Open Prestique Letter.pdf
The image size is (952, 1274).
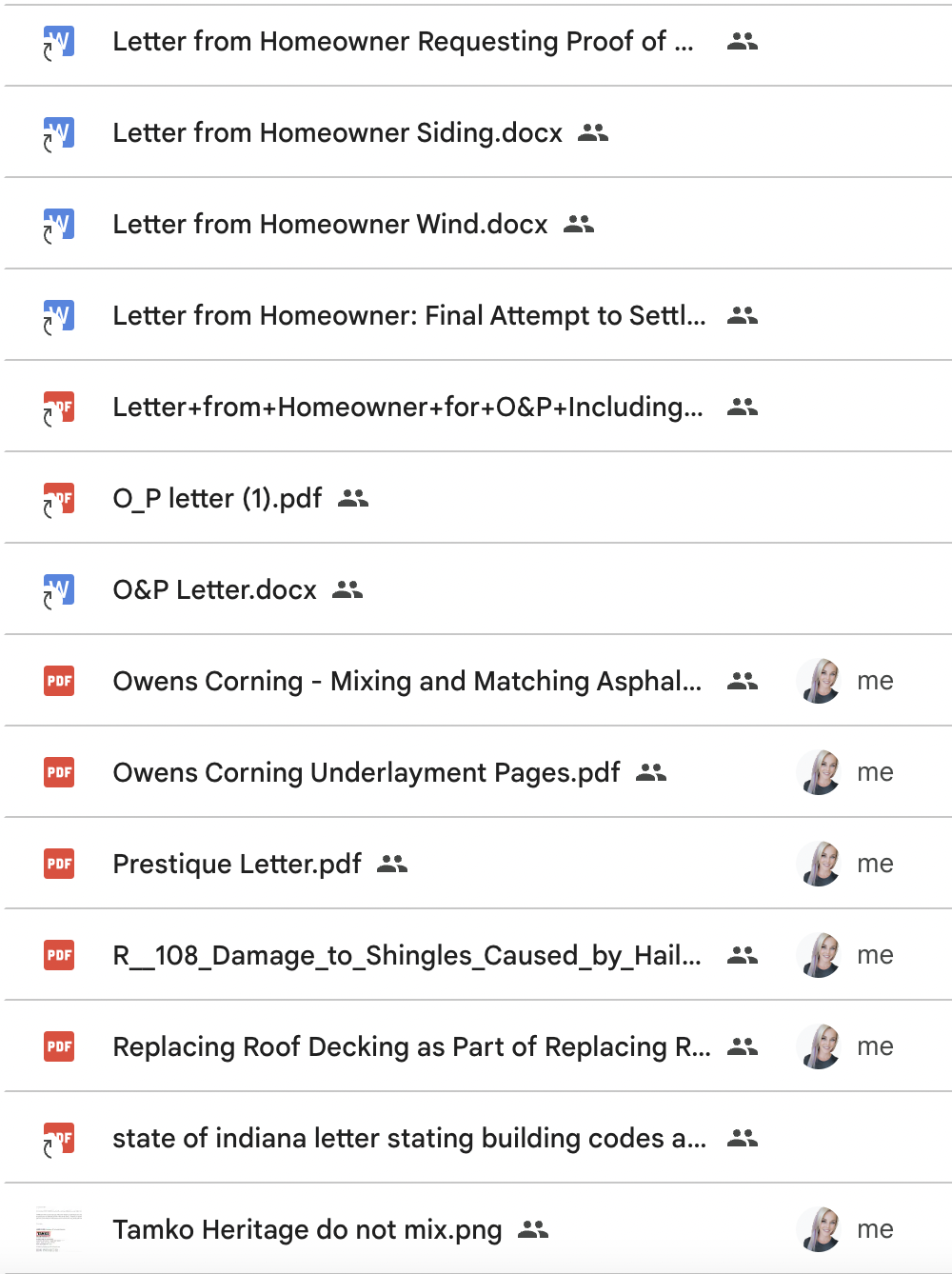236,865
